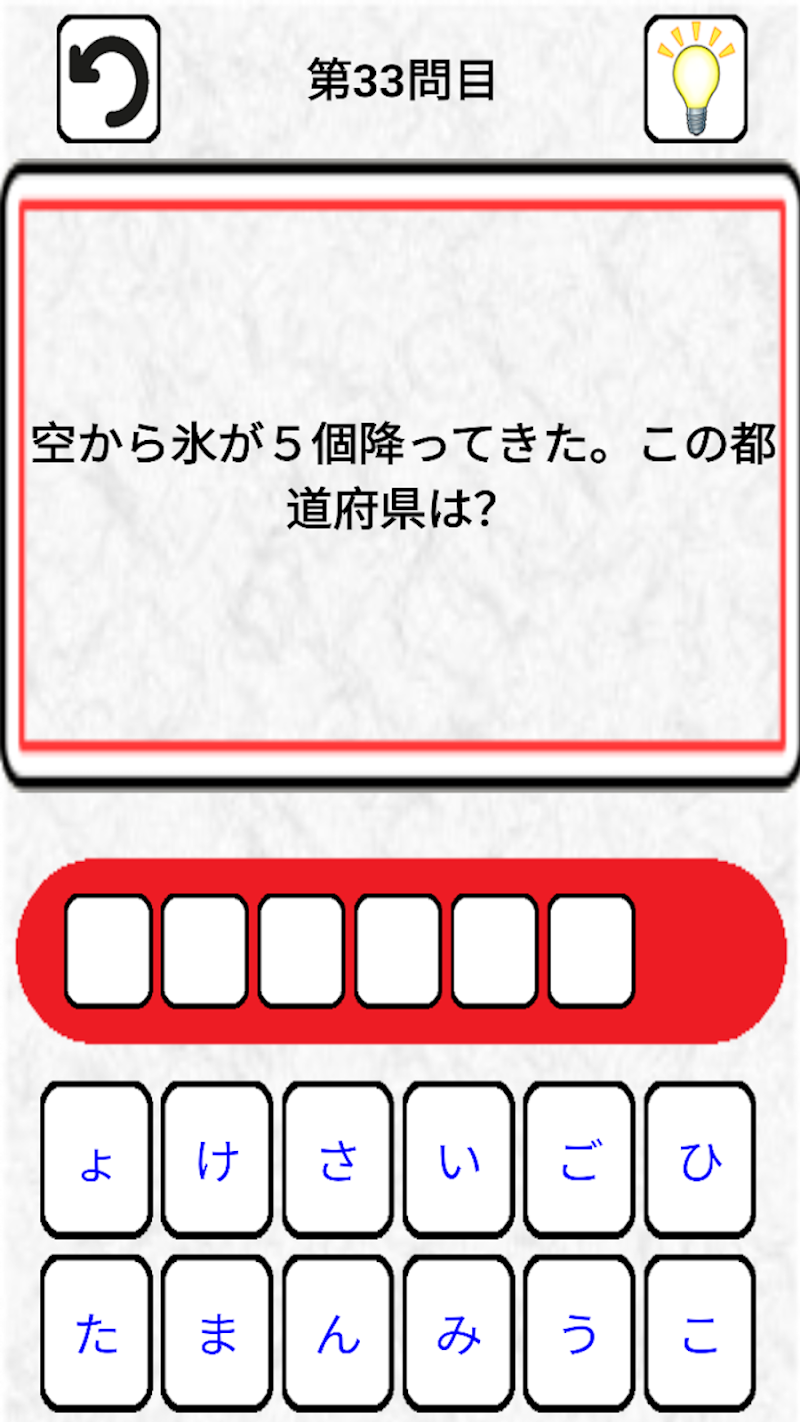Tap the ひ letter tile
Viewport: 800px width, 1422px height.
click(700, 1161)
